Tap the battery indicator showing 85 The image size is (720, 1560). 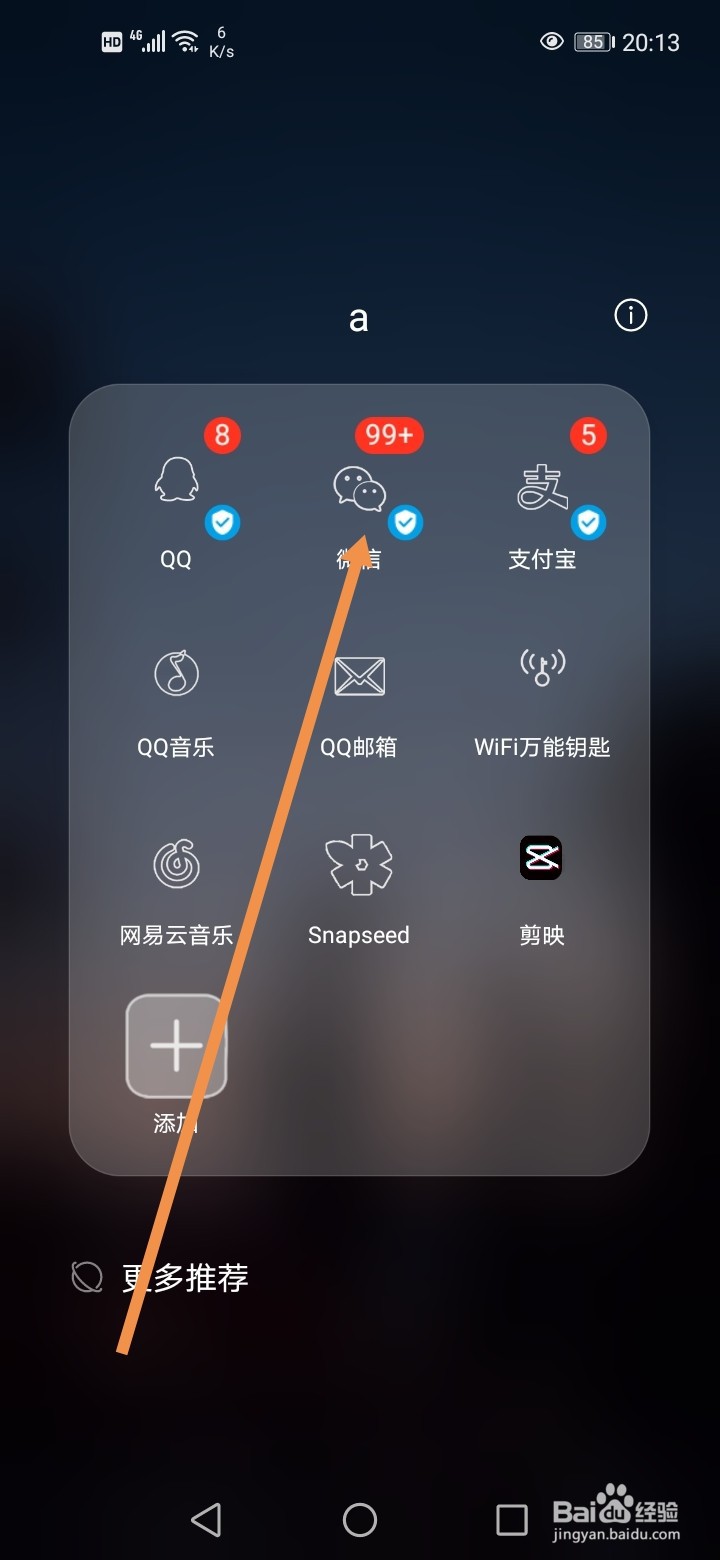(x=591, y=42)
